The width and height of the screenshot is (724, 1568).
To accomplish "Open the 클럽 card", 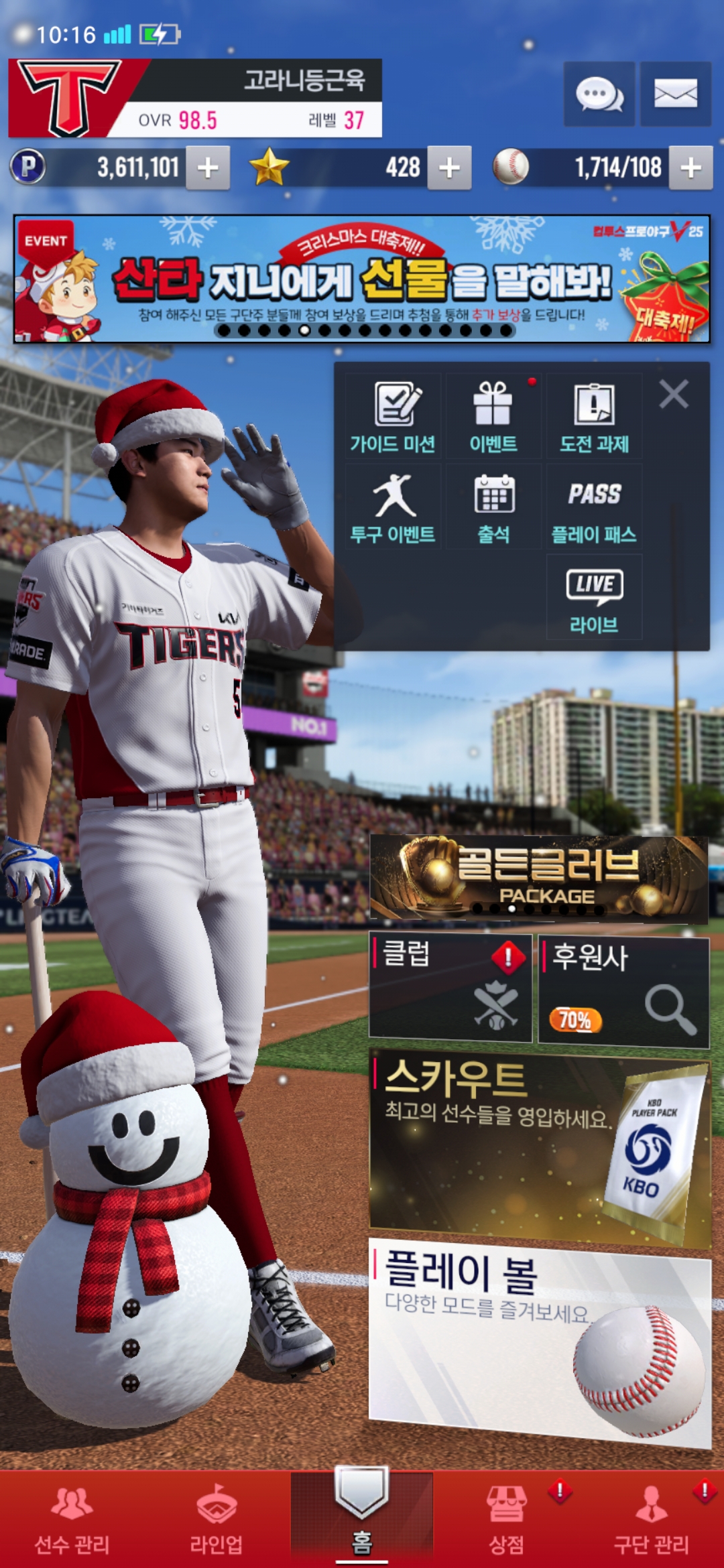I will (x=450, y=988).
